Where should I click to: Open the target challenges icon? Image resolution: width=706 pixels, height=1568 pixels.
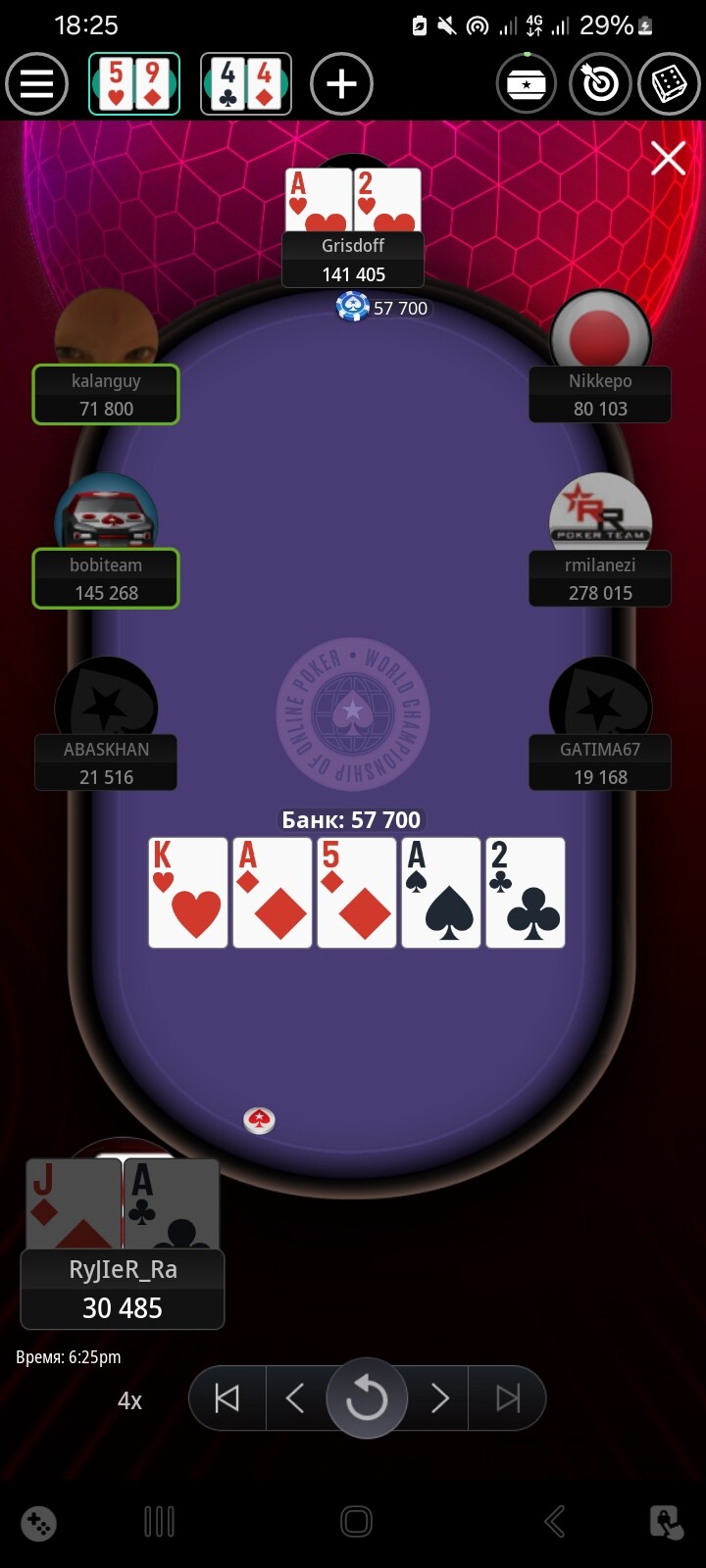coord(599,84)
